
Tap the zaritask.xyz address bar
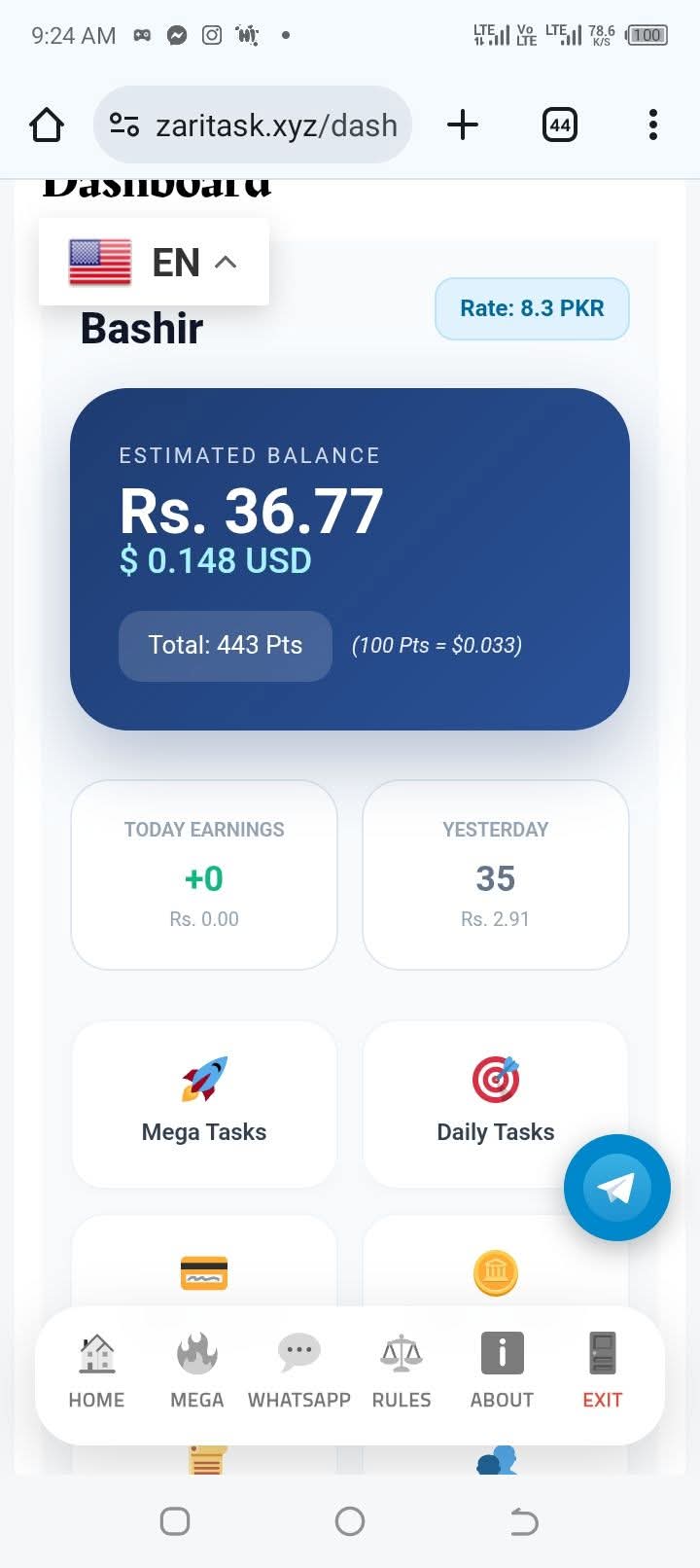(x=253, y=125)
